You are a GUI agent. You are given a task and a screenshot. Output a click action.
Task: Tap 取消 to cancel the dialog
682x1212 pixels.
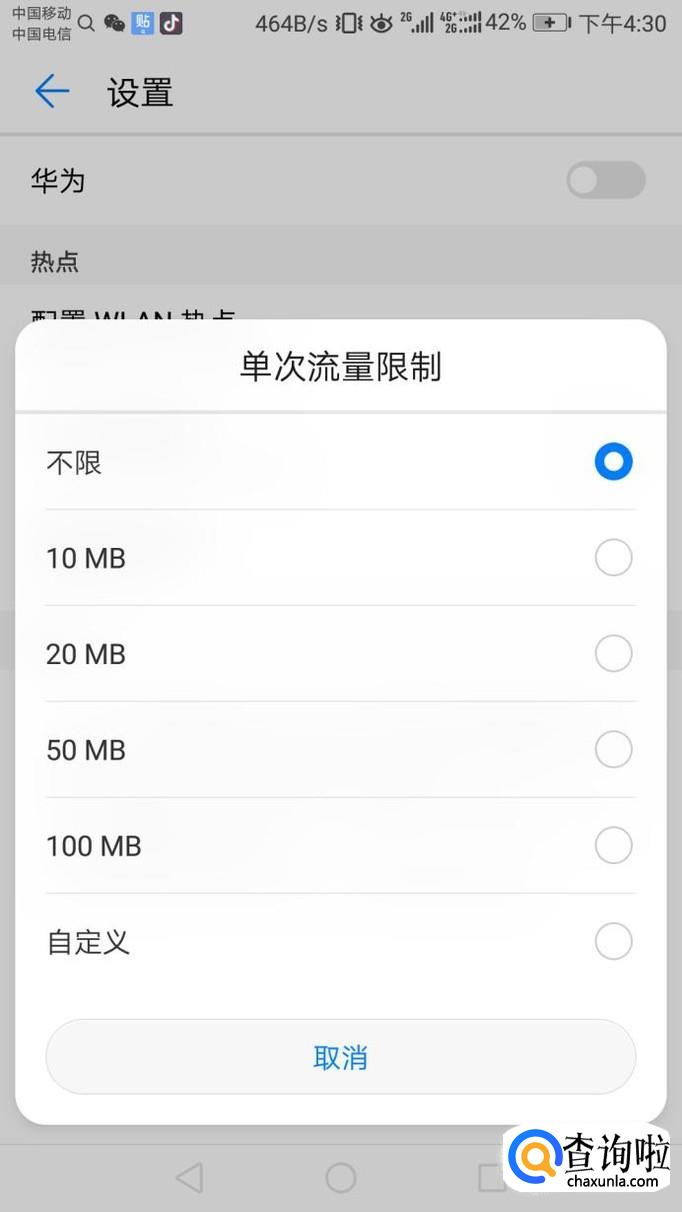340,1057
